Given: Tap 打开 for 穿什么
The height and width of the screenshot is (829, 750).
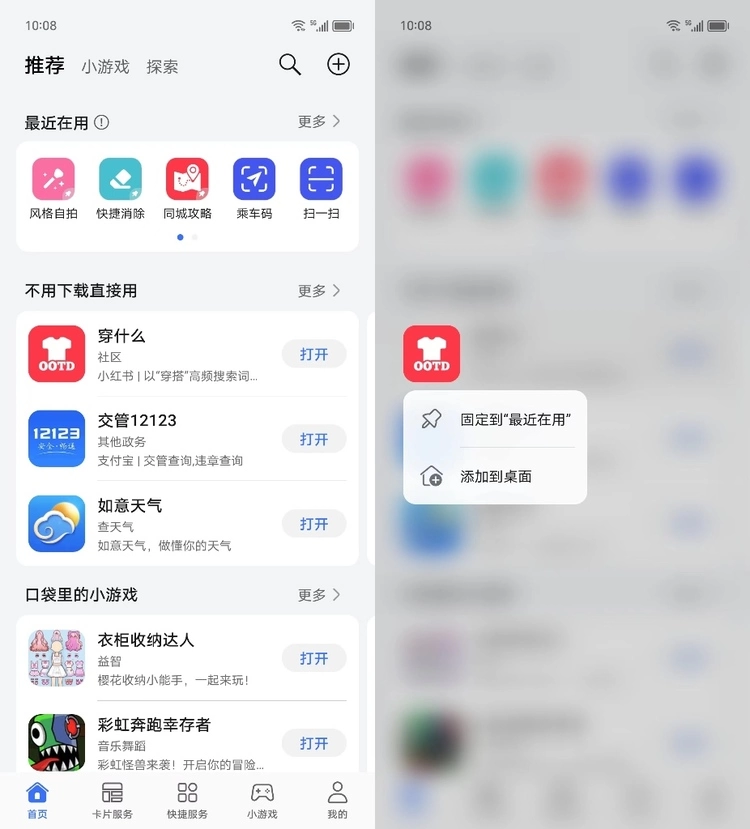Looking at the screenshot, I should click(314, 354).
